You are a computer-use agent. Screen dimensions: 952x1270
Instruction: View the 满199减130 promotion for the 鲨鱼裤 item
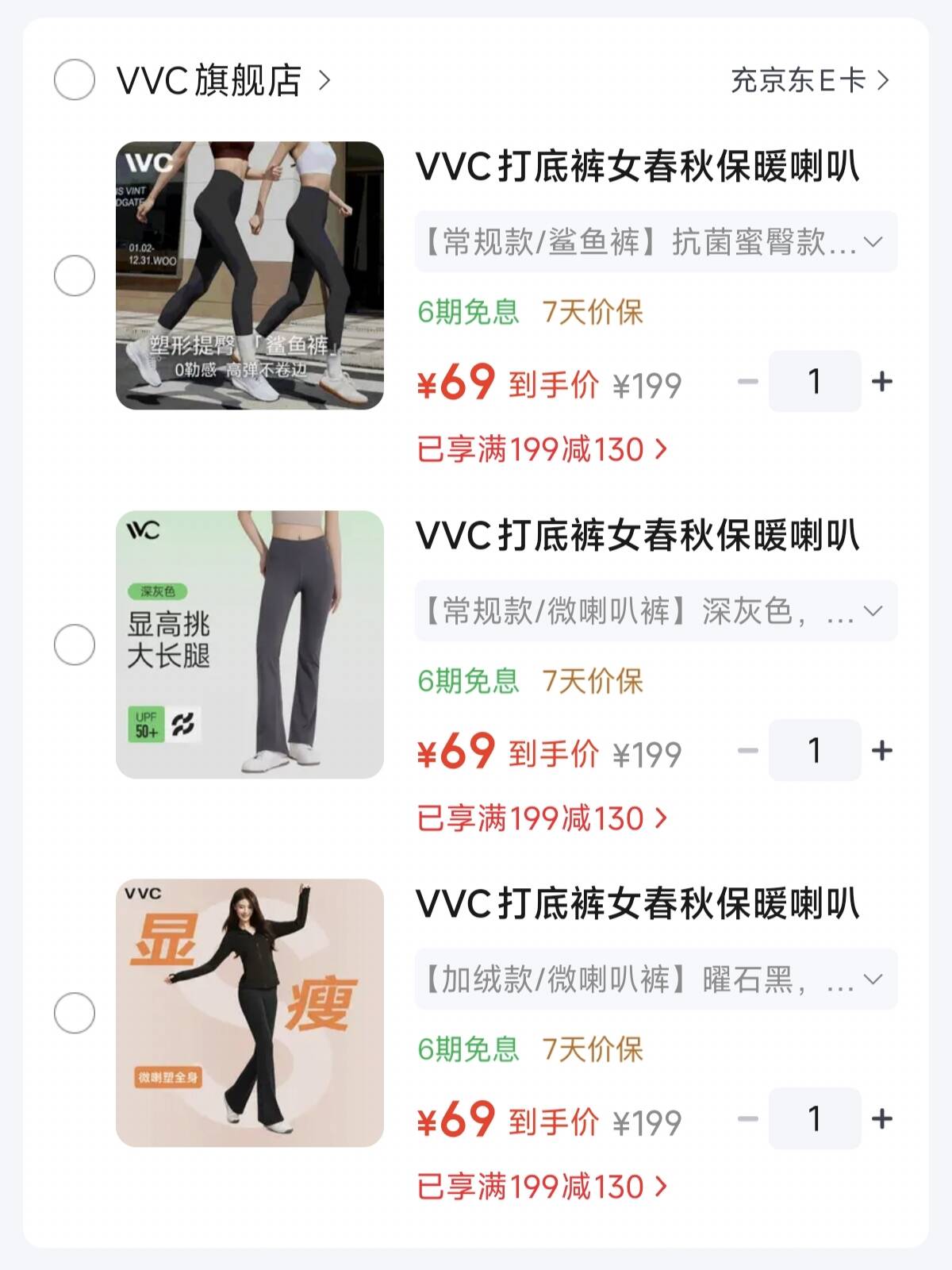coord(542,449)
